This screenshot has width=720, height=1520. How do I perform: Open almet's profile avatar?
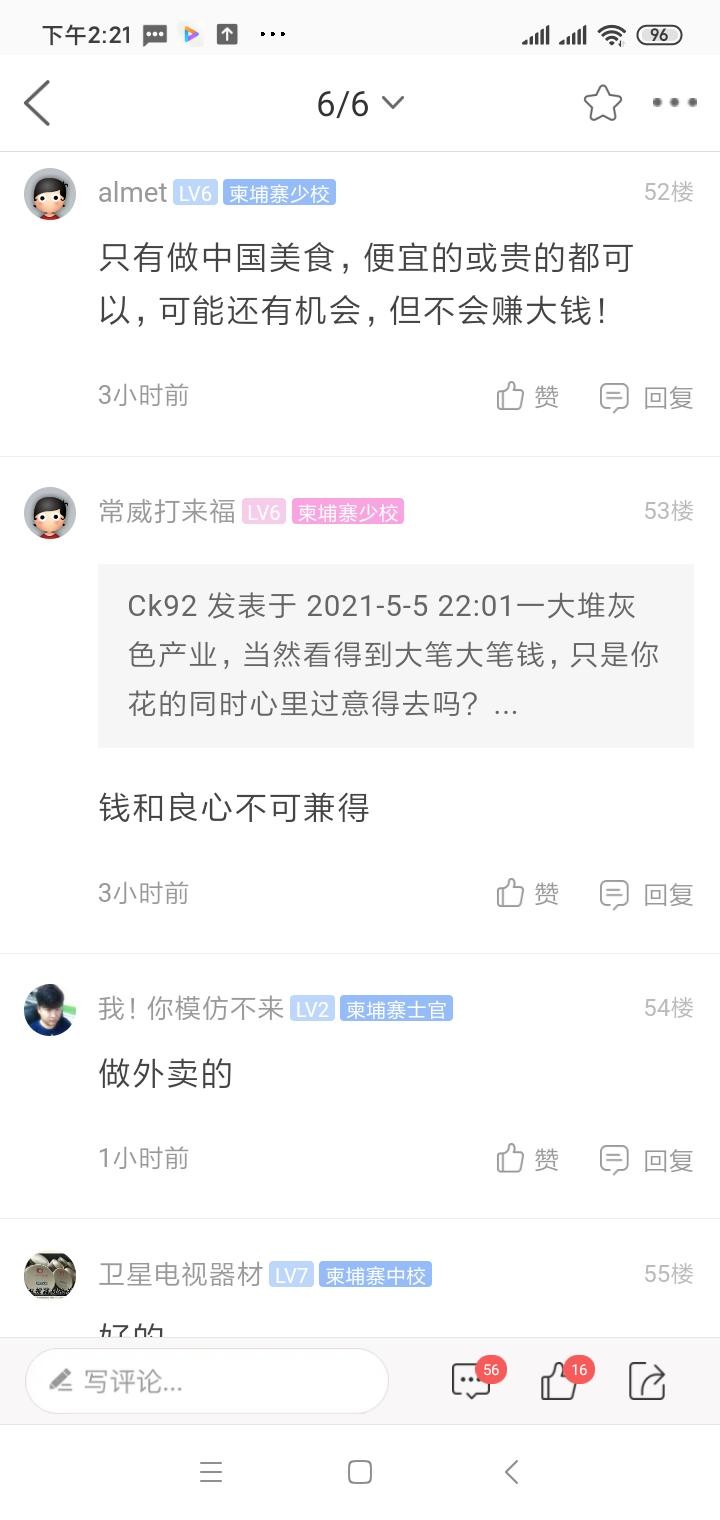tap(50, 194)
